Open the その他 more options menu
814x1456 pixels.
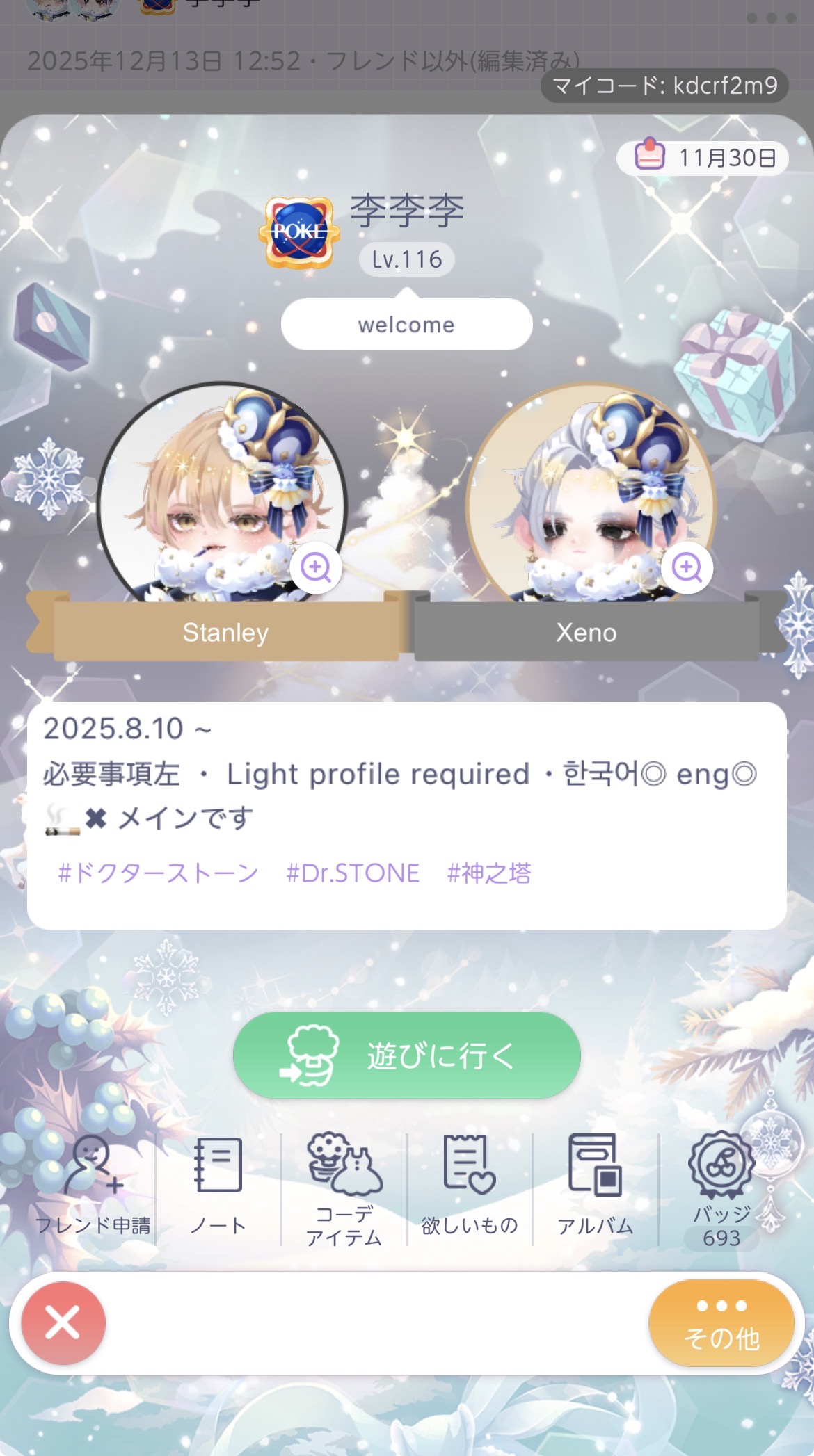tap(721, 1323)
